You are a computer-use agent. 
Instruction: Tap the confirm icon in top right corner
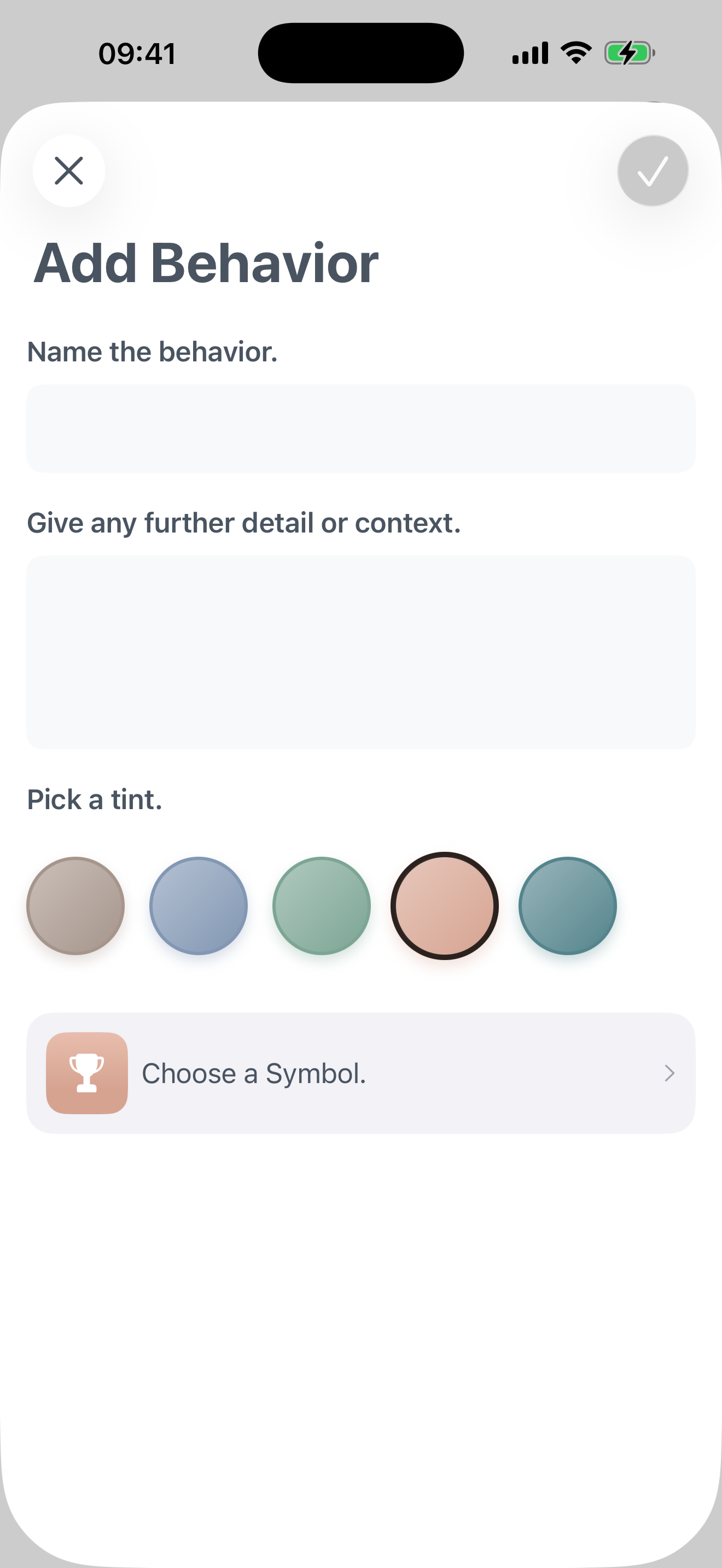(652, 171)
